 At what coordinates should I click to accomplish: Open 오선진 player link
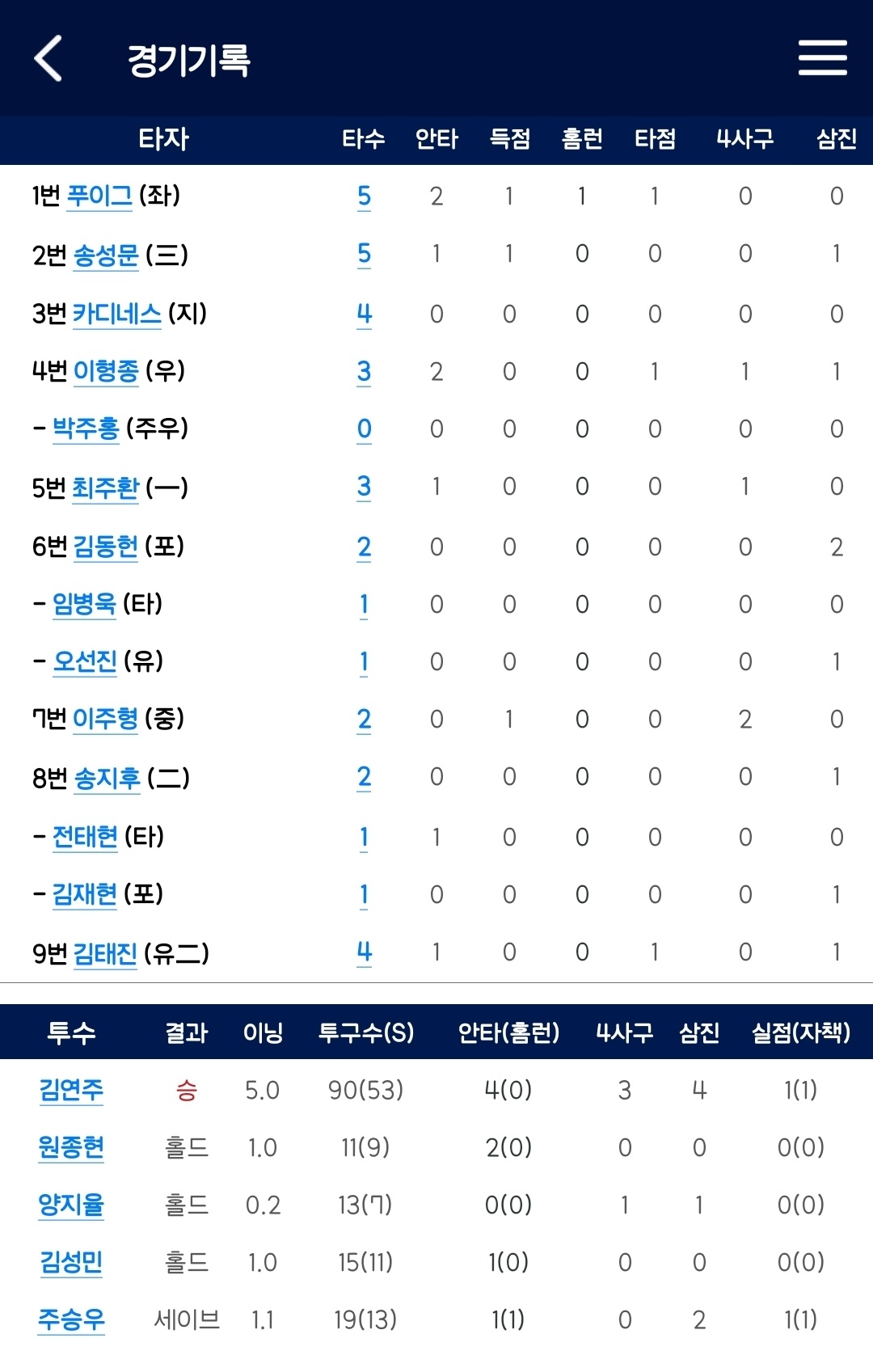click(x=85, y=661)
